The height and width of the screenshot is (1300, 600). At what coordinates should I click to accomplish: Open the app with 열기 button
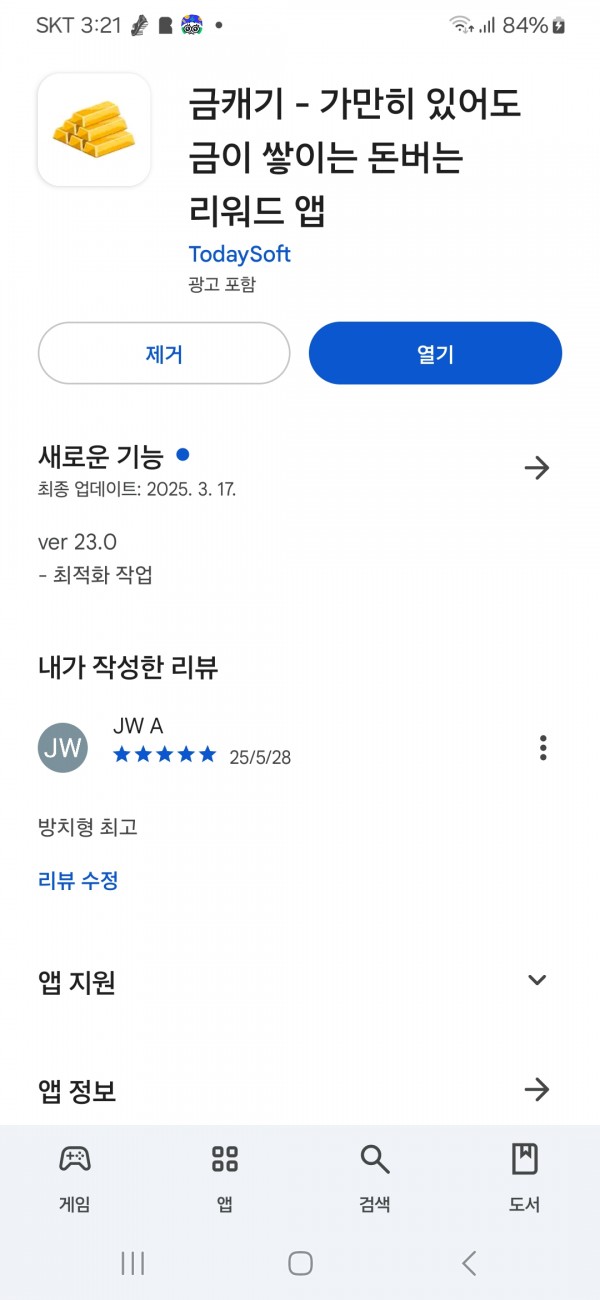click(435, 353)
